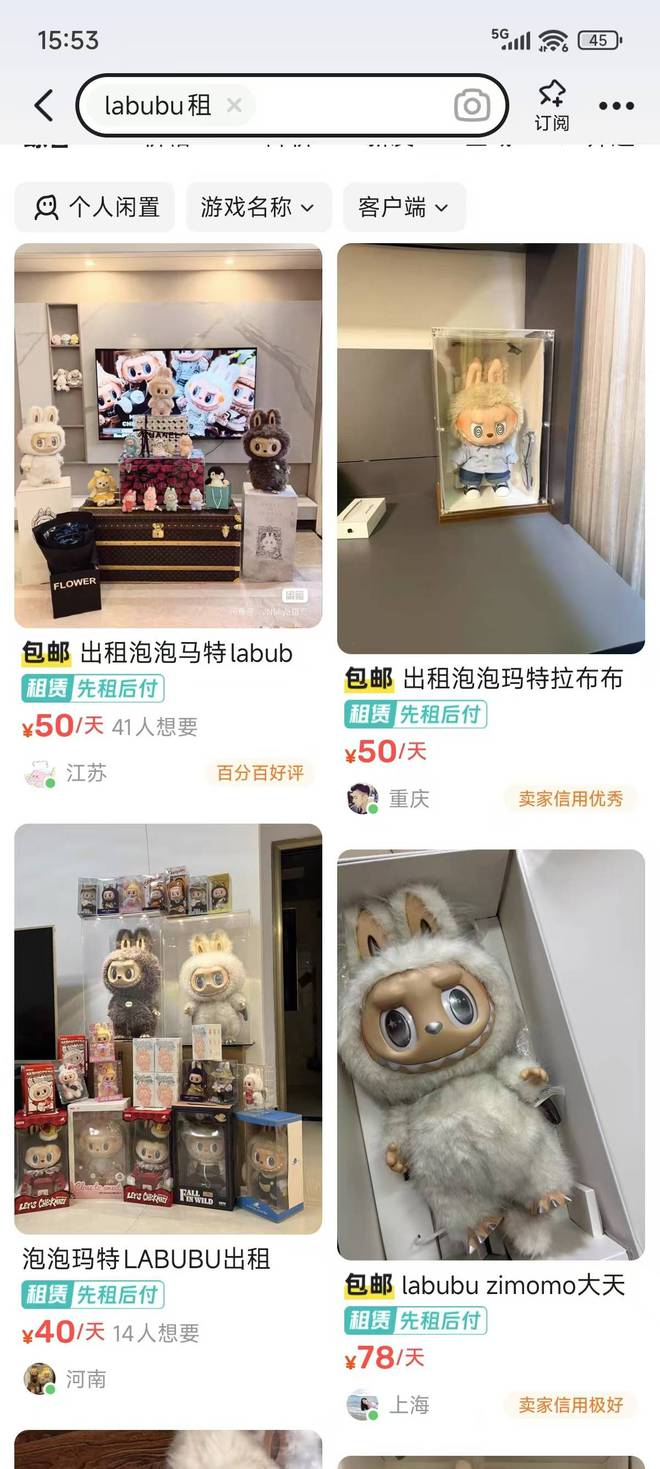Open listing 泡泡玛特LABUBU出租 from 河南

[168, 1112]
